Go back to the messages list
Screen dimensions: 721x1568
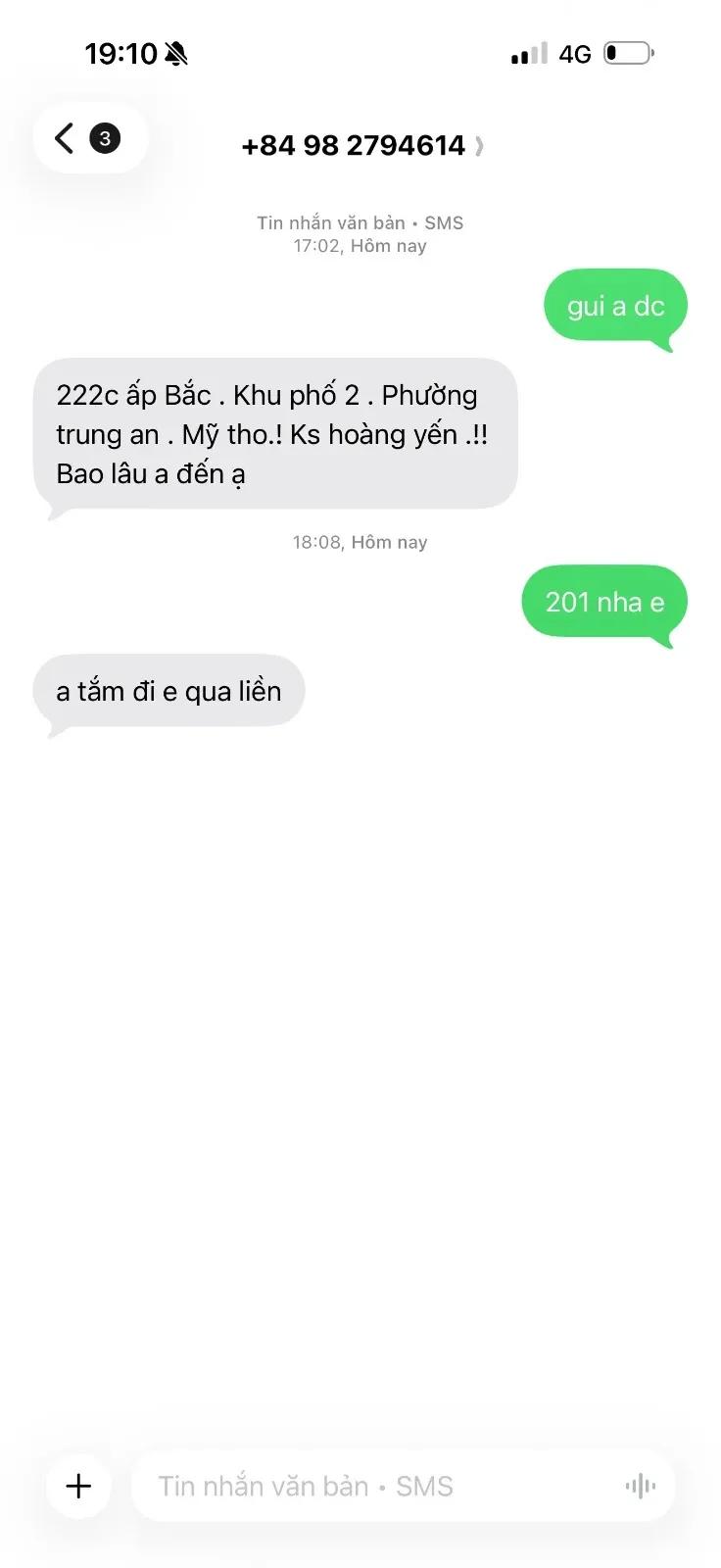click(89, 138)
